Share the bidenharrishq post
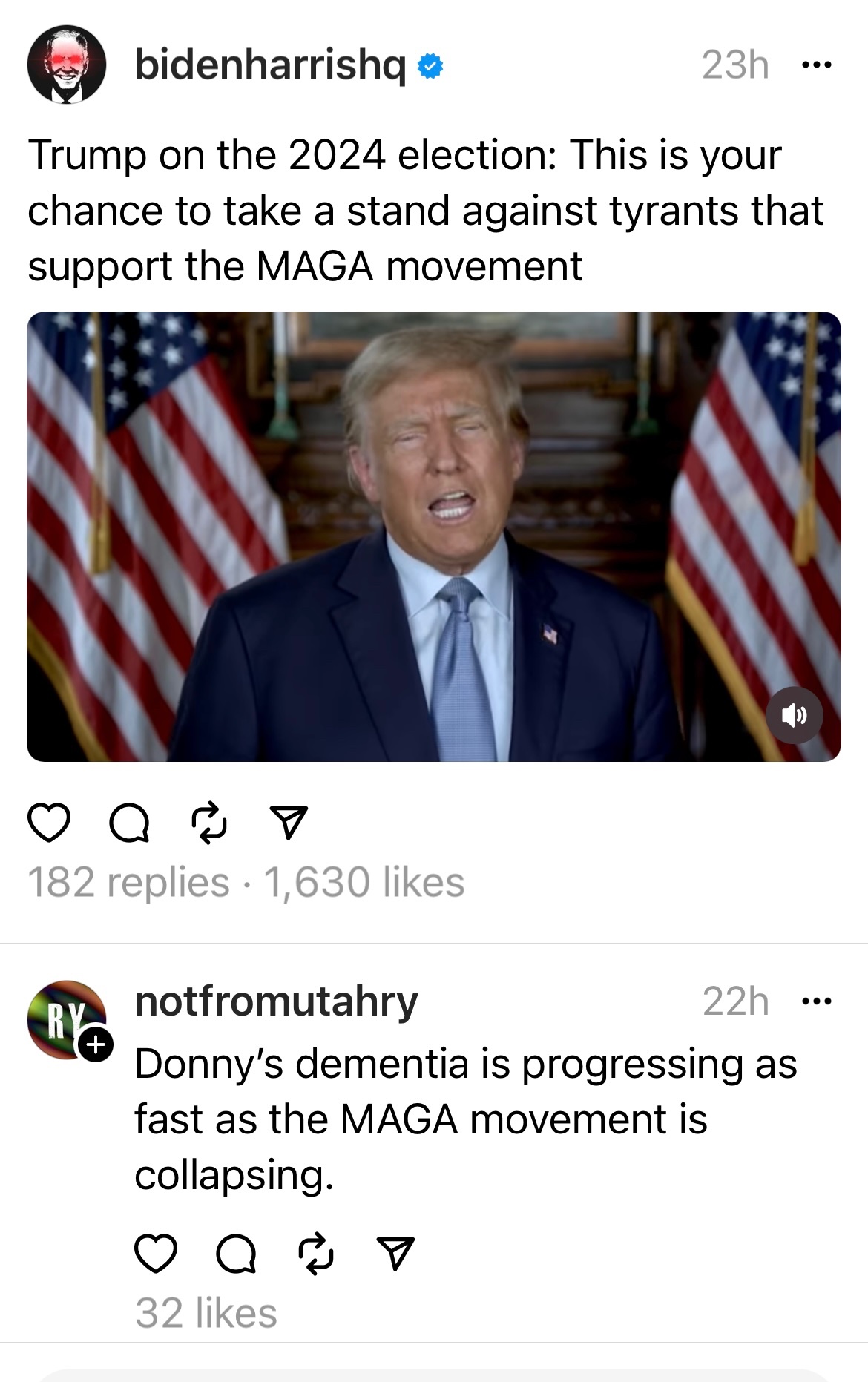868x1382 pixels. pos(289,823)
